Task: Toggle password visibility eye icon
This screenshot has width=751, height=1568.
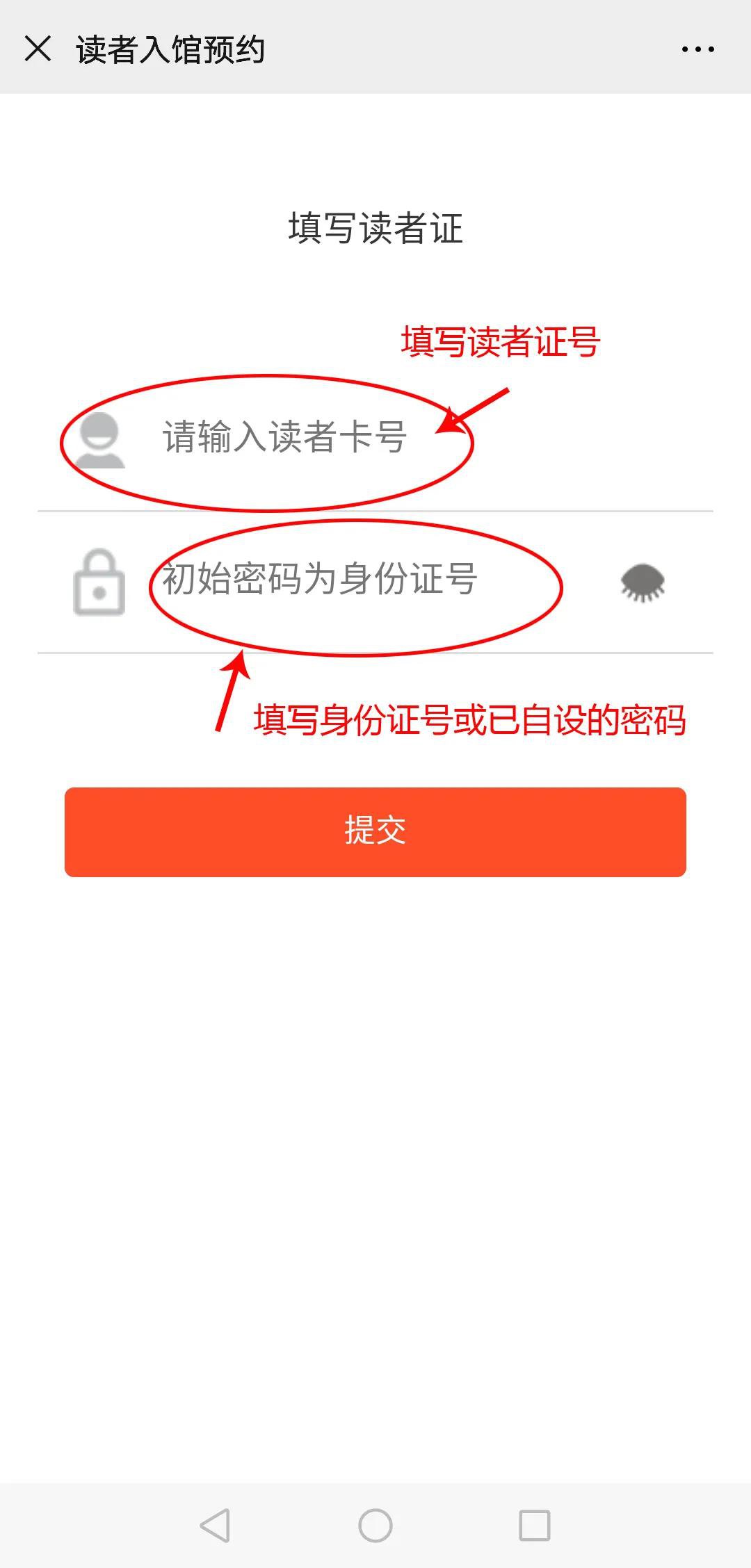Action: point(643,582)
